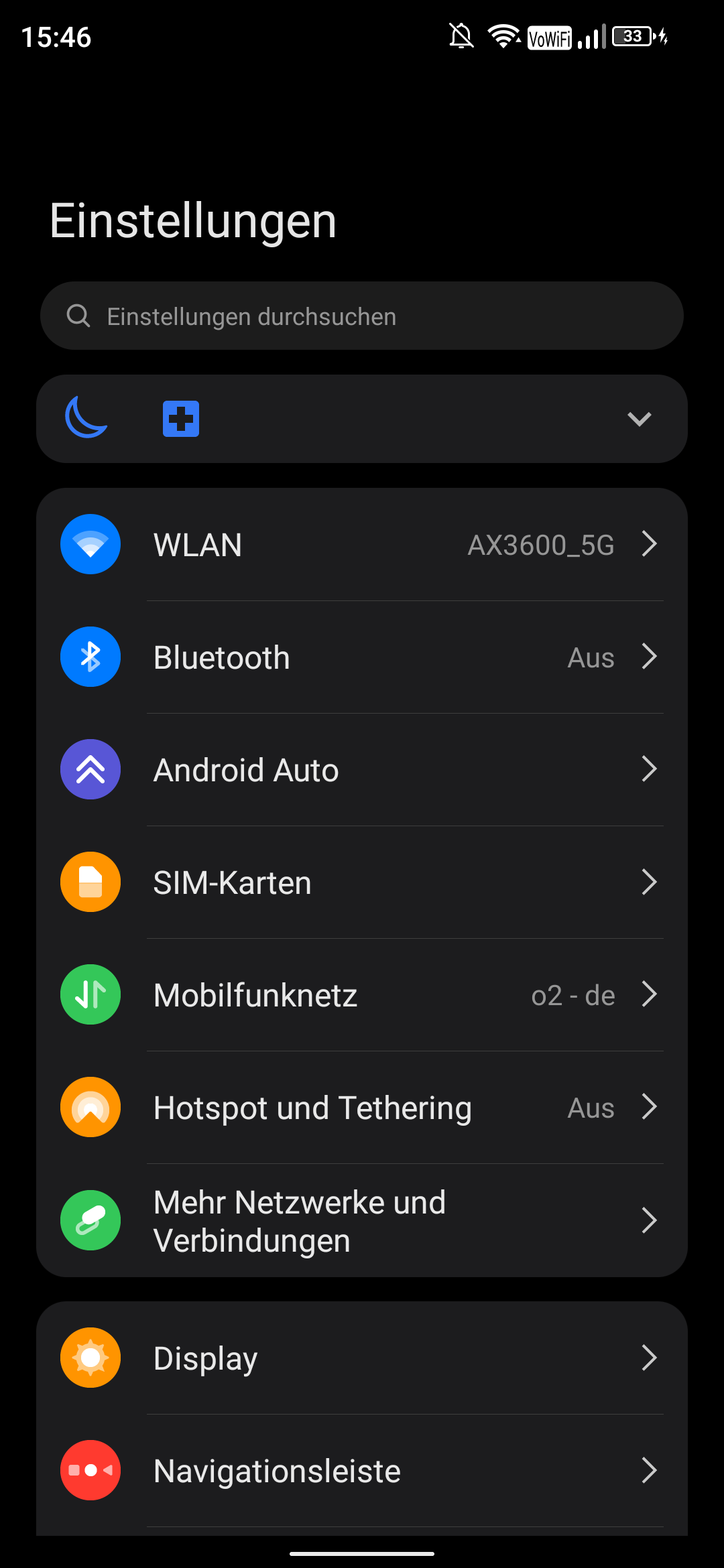Open WLAN settings
Screen dimensions: 724x1568
[362, 544]
